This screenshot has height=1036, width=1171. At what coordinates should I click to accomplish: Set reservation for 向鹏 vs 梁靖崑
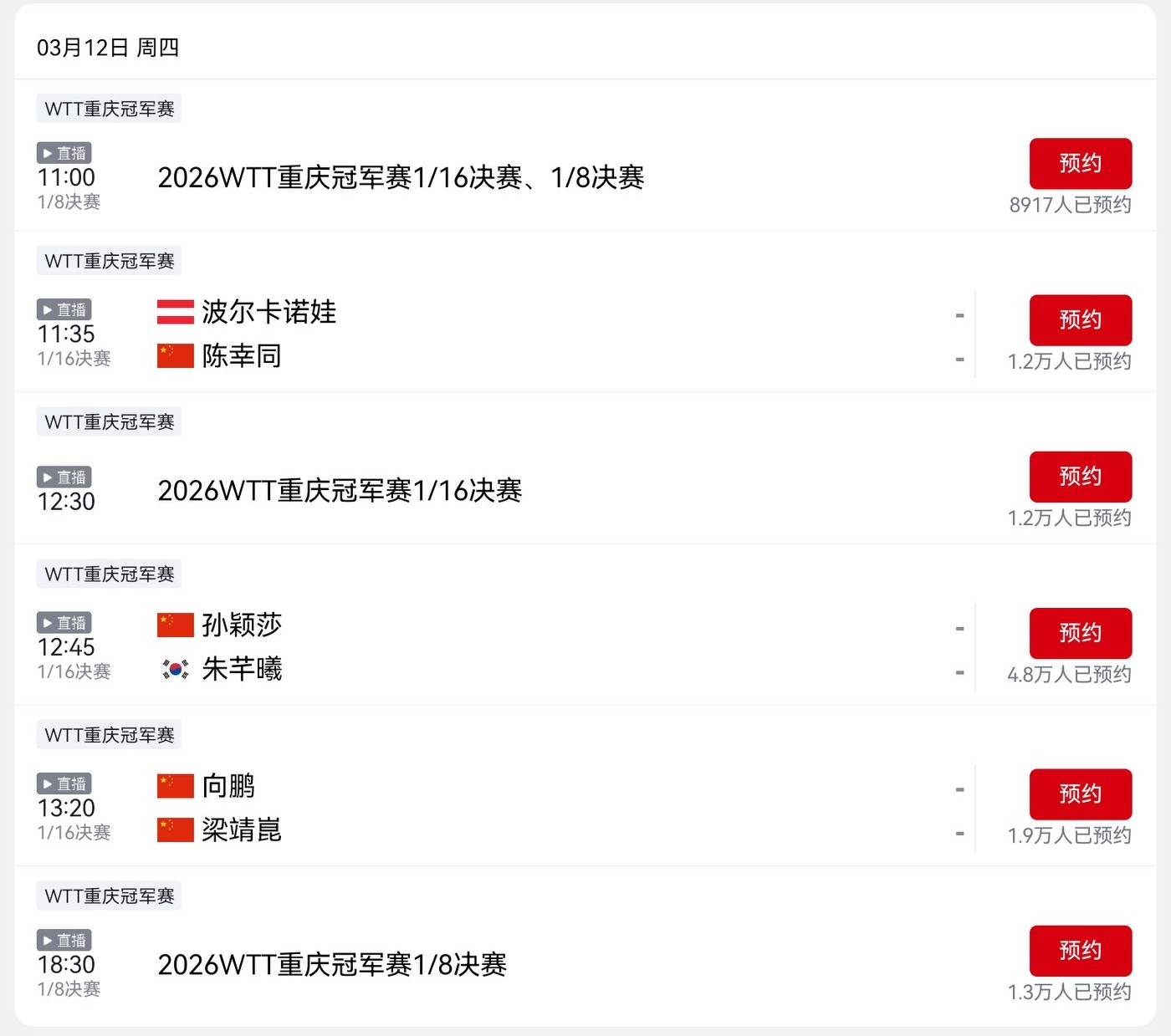pos(1080,794)
